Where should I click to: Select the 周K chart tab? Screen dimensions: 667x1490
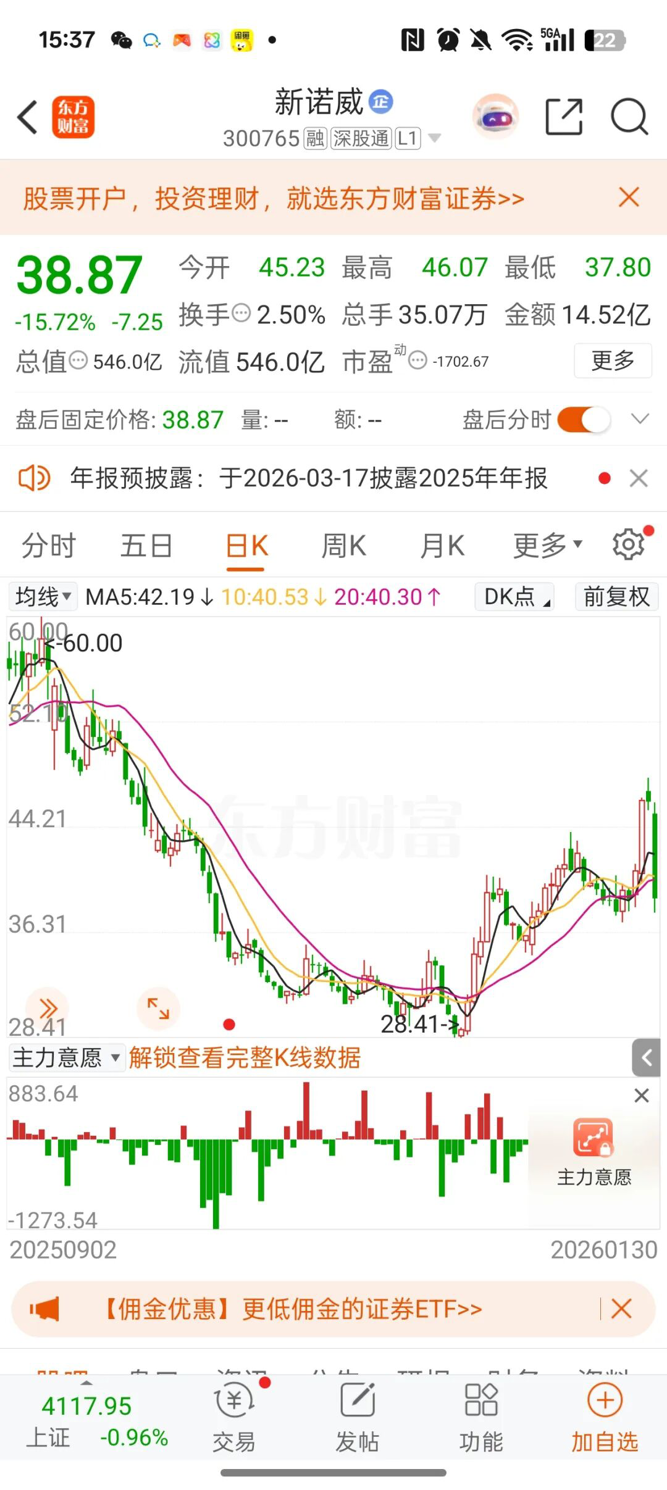(x=343, y=546)
